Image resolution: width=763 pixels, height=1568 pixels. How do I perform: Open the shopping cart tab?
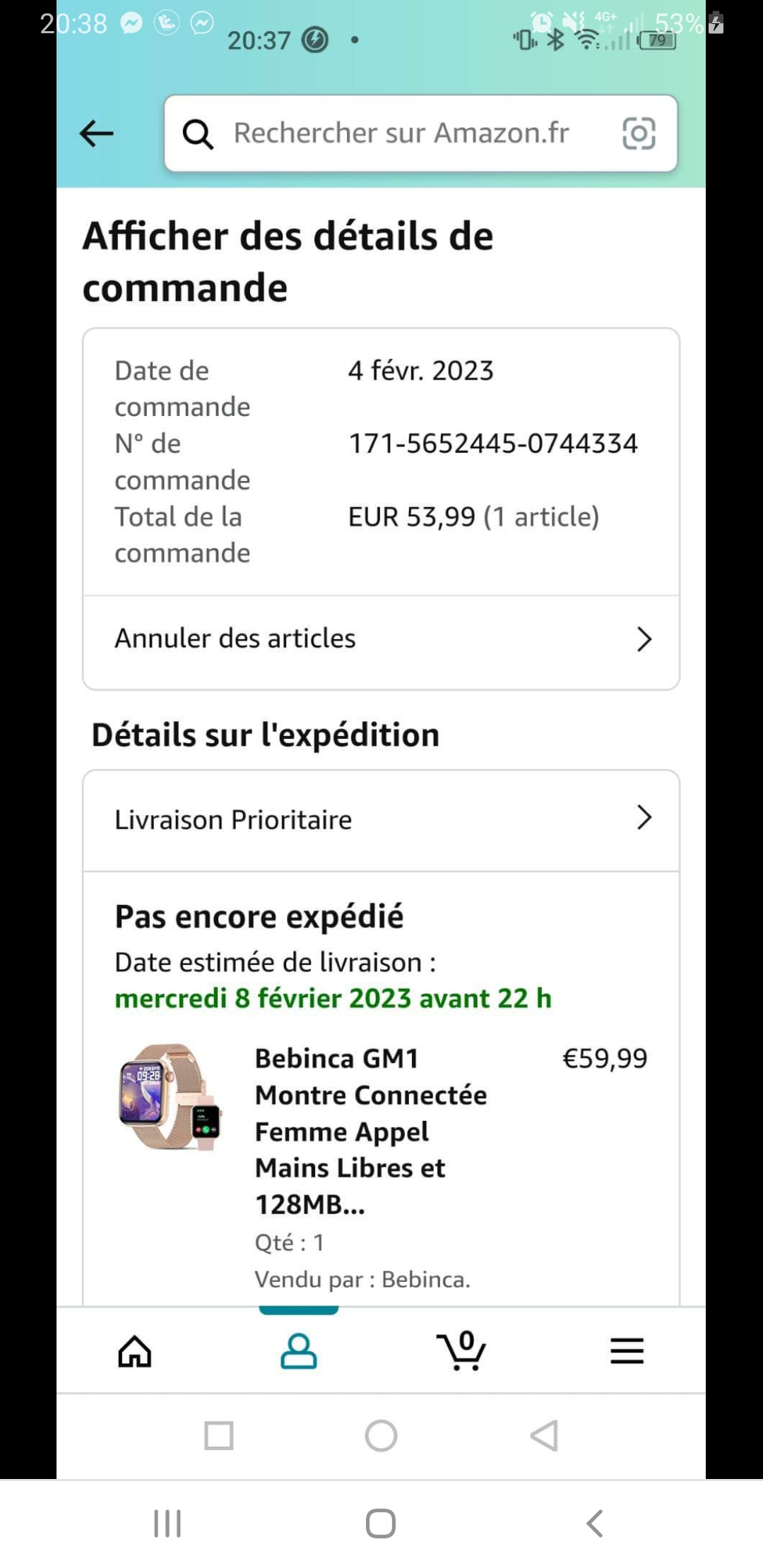(462, 1352)
